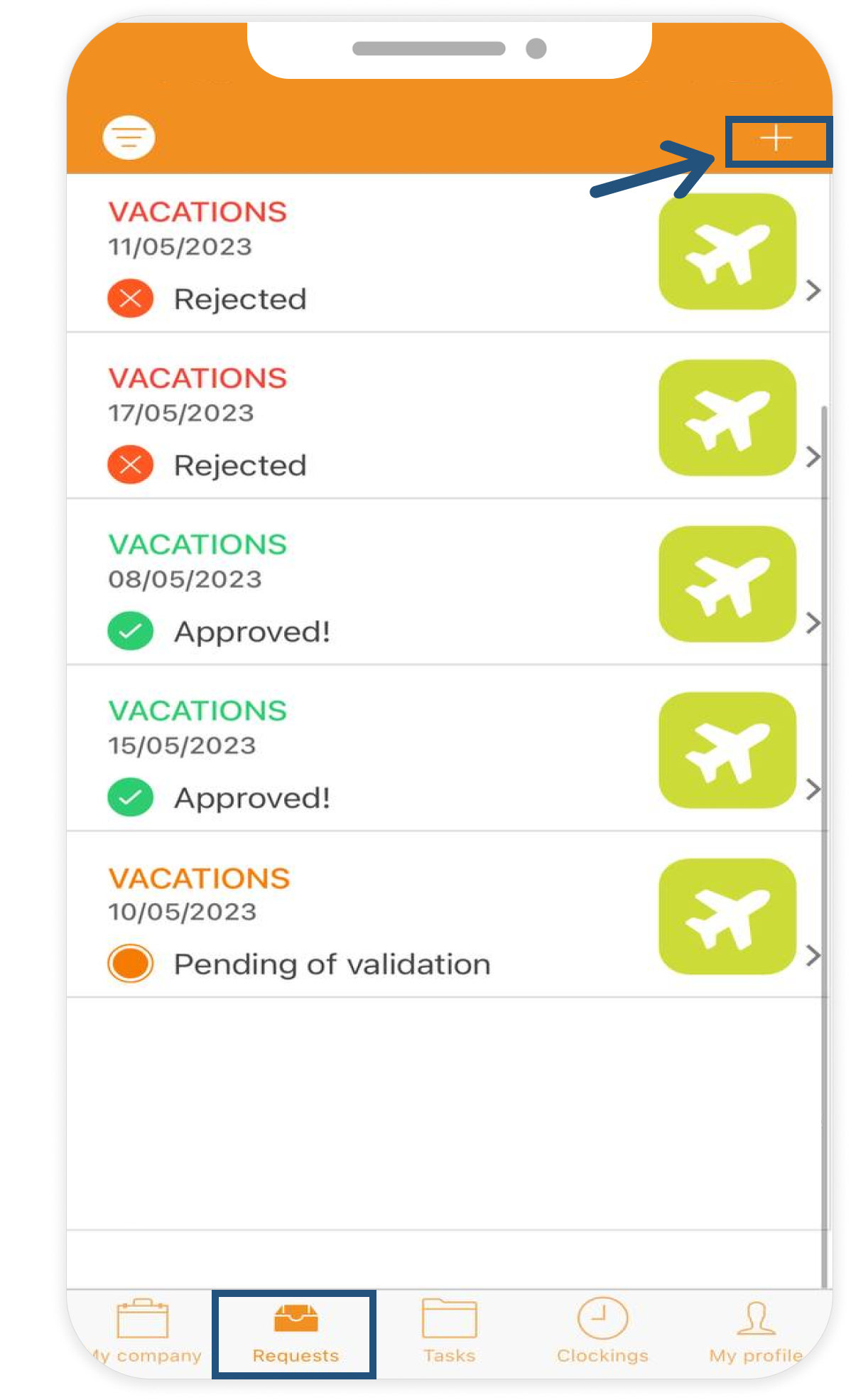Switch to the Clockings tab
The width and height of the screenshot is (851, 1400).
(x=602, y=1332)
